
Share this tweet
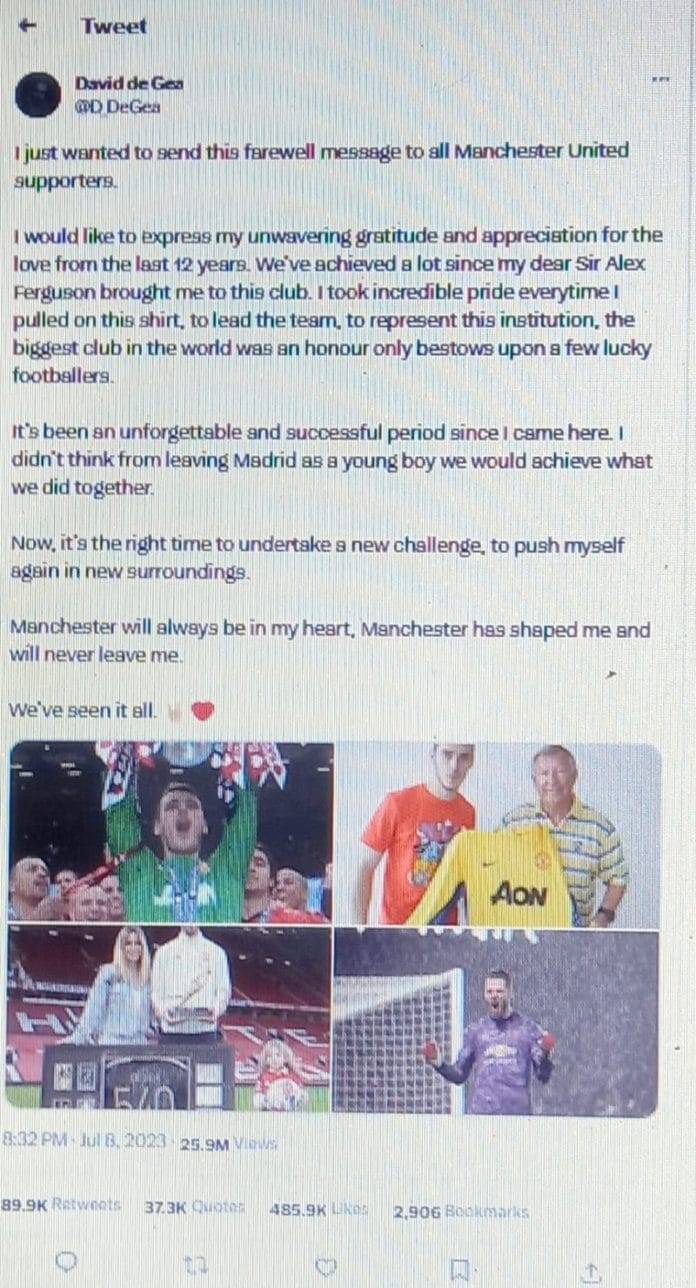coord(591,1270)
